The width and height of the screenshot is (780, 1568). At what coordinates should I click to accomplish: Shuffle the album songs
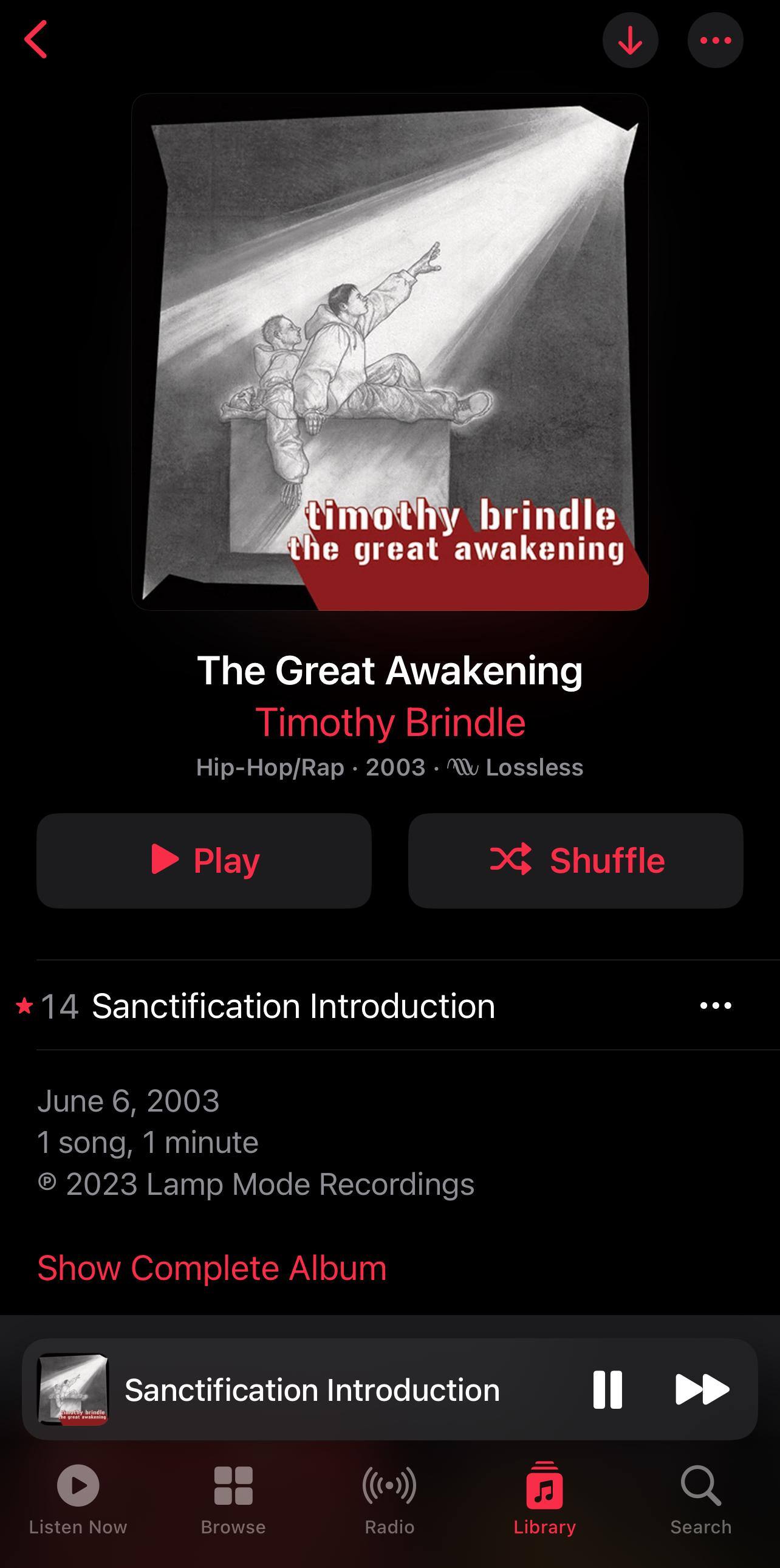click(x=575, y=861)
